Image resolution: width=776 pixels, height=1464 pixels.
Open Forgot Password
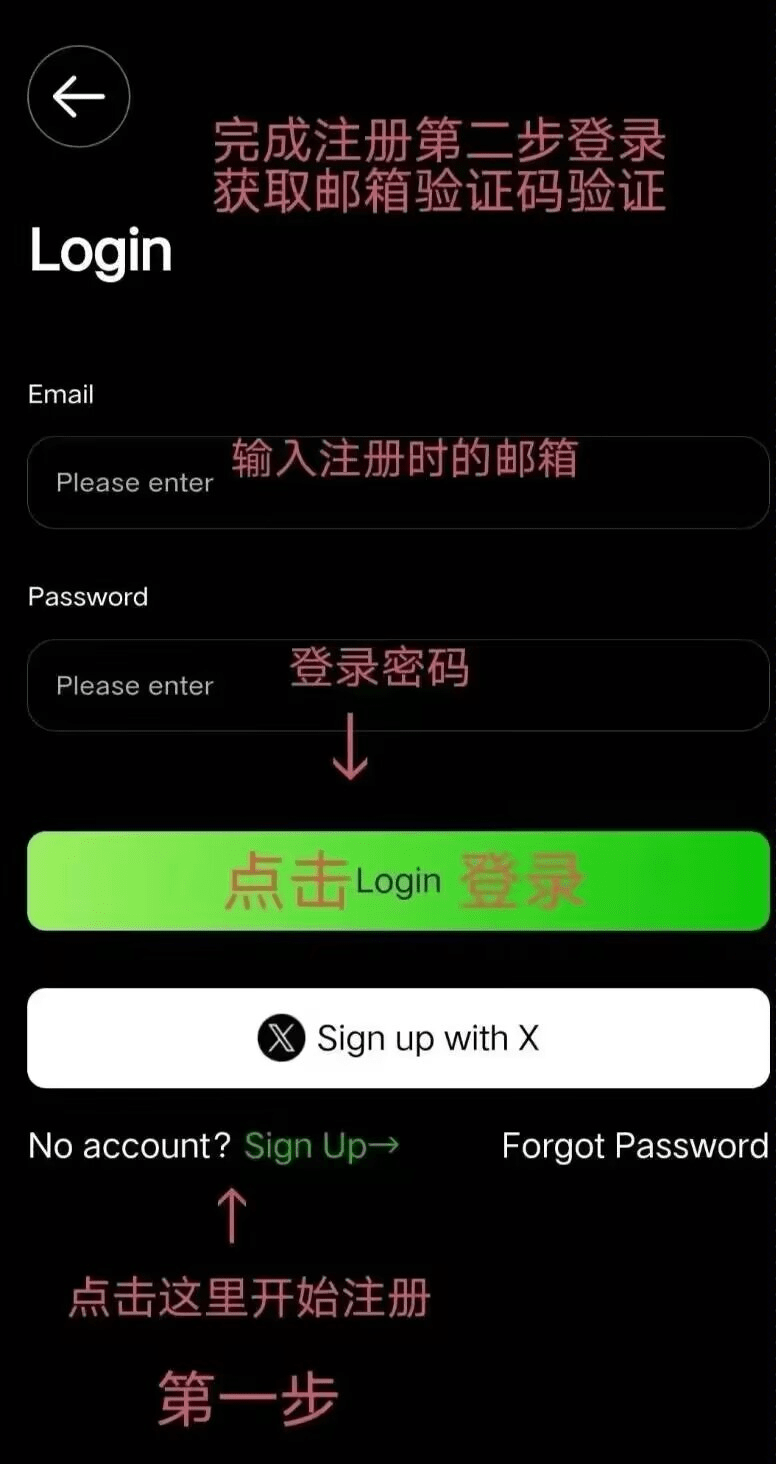pyautogui.click(x=634, y=1146)
